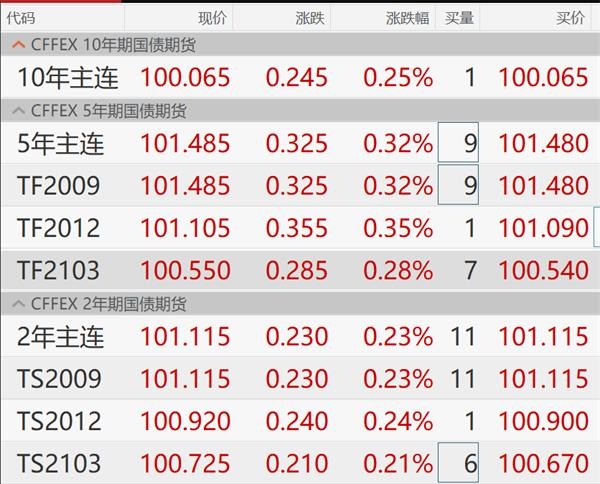The width and height of the screenshot is (600, 484).
Task: Open the 5年主连 contract row
Action: coord(61,144)
